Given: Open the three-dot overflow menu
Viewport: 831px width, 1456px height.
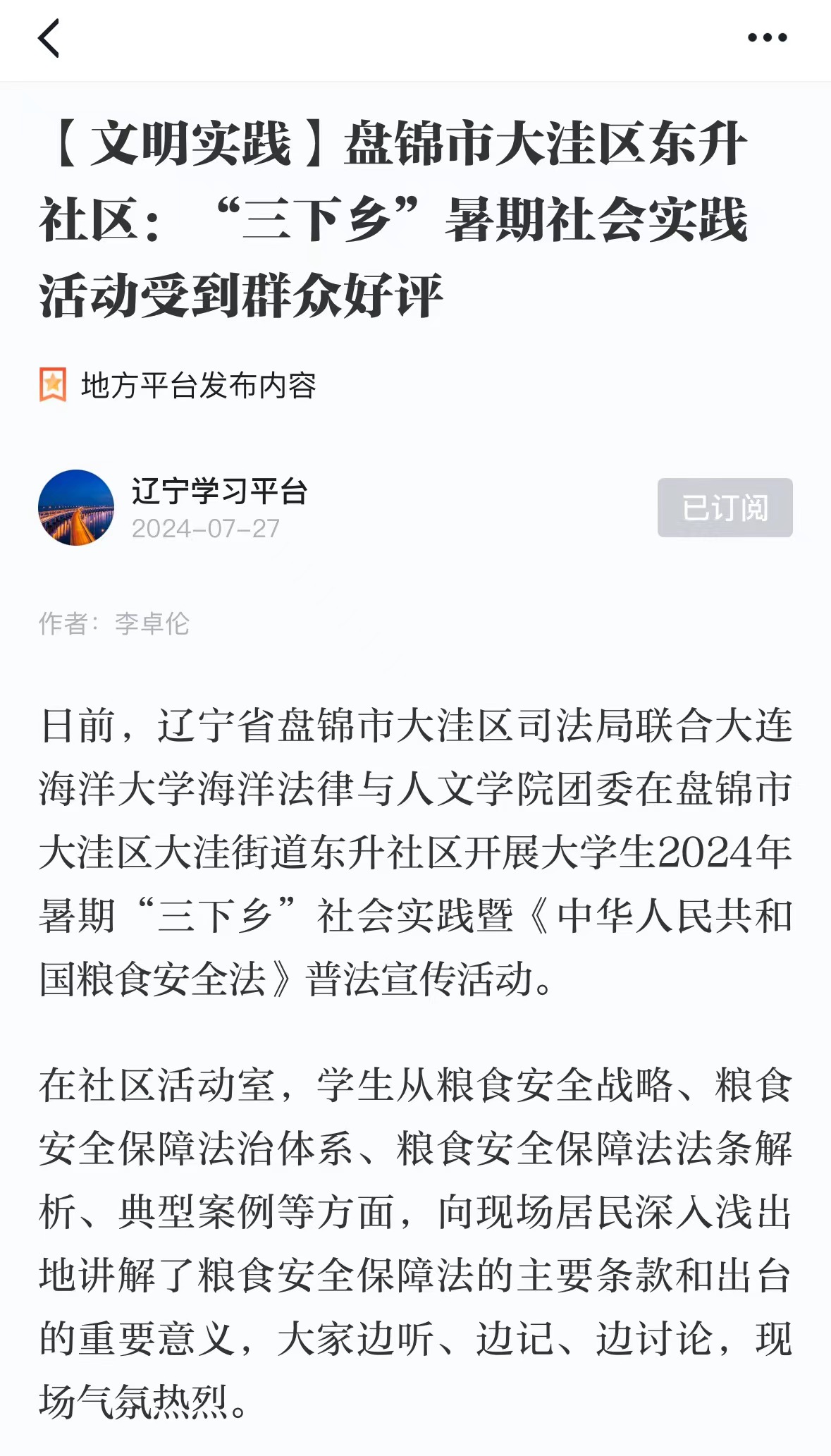Looking at the screenshot, I should (x=767, y=38).
